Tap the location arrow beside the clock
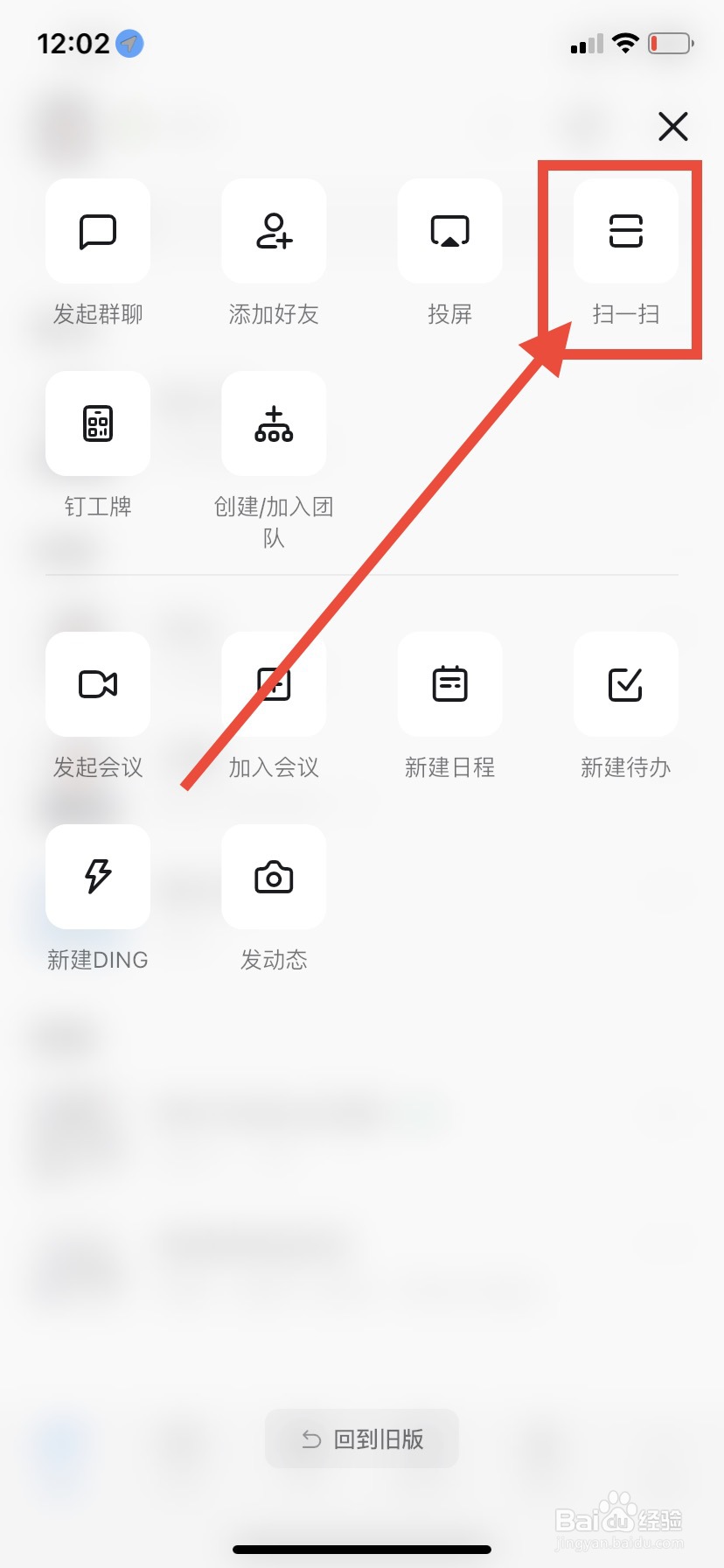Image resolution: width=724 pixels, height=1568 pixels. coord(129,42)
